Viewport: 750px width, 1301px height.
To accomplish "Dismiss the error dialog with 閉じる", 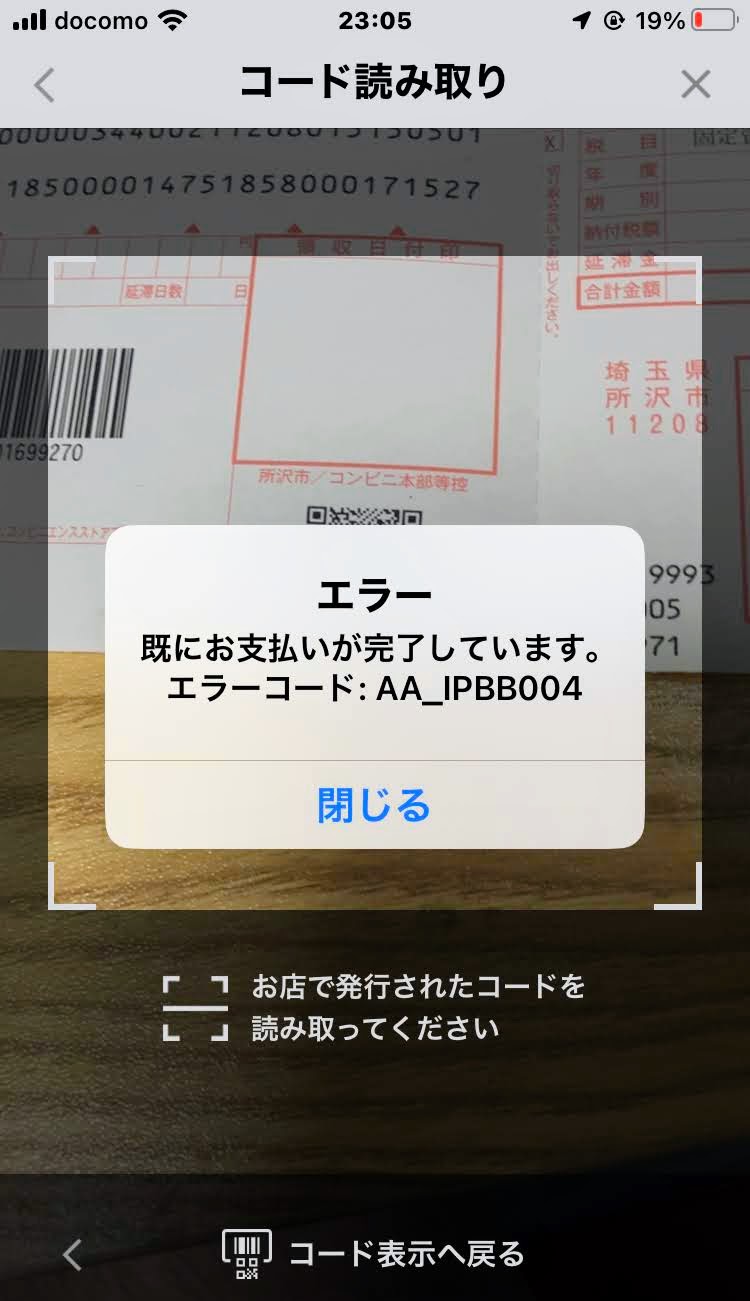I will click(374, 805).
